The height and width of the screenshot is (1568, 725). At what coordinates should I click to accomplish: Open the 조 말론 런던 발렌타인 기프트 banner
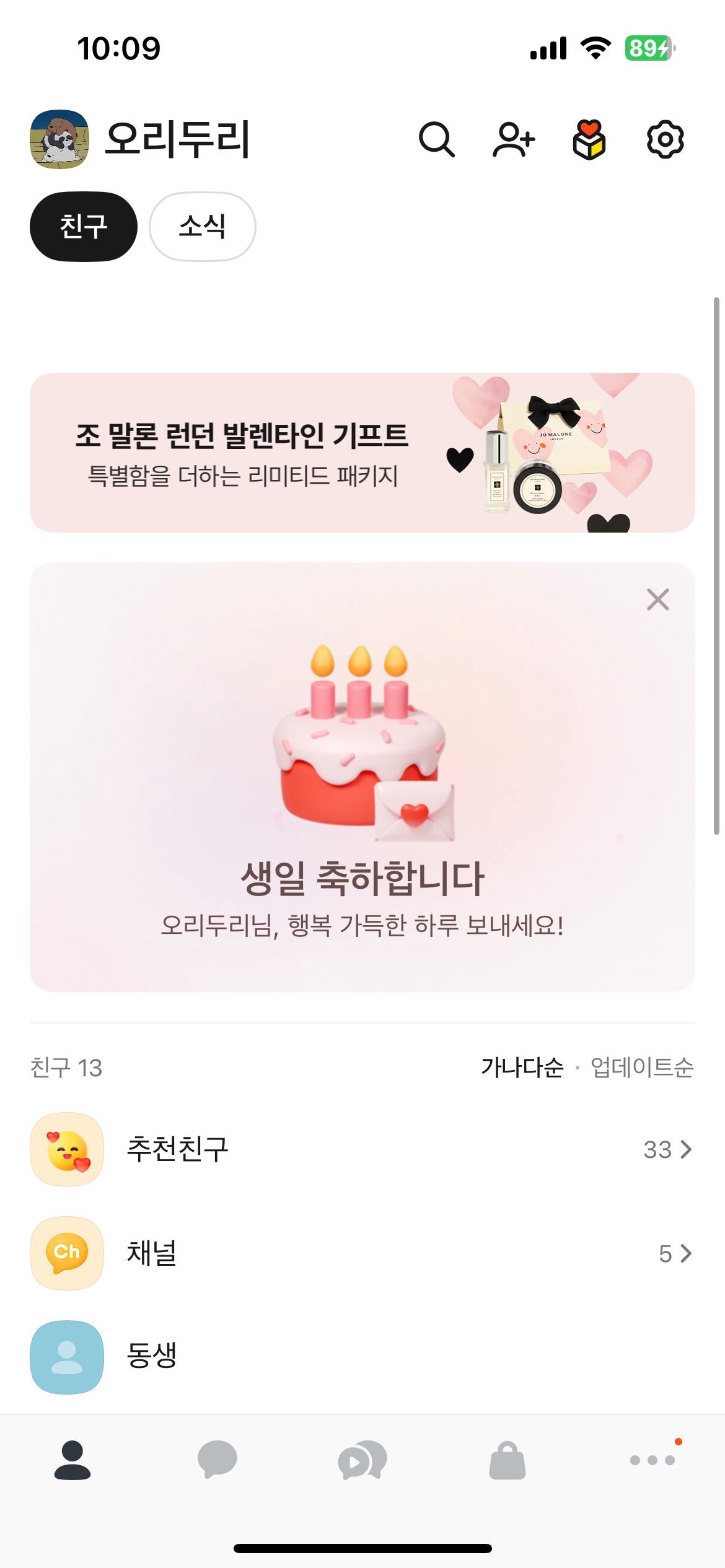pyautogui.click(x=362, y=453)
